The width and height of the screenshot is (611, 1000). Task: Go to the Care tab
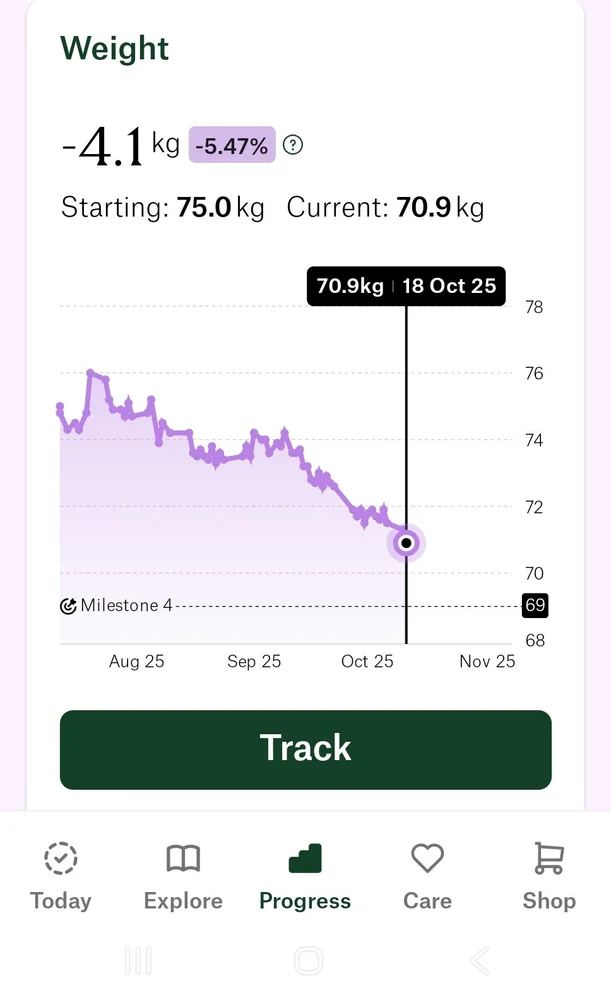(427, 877)
